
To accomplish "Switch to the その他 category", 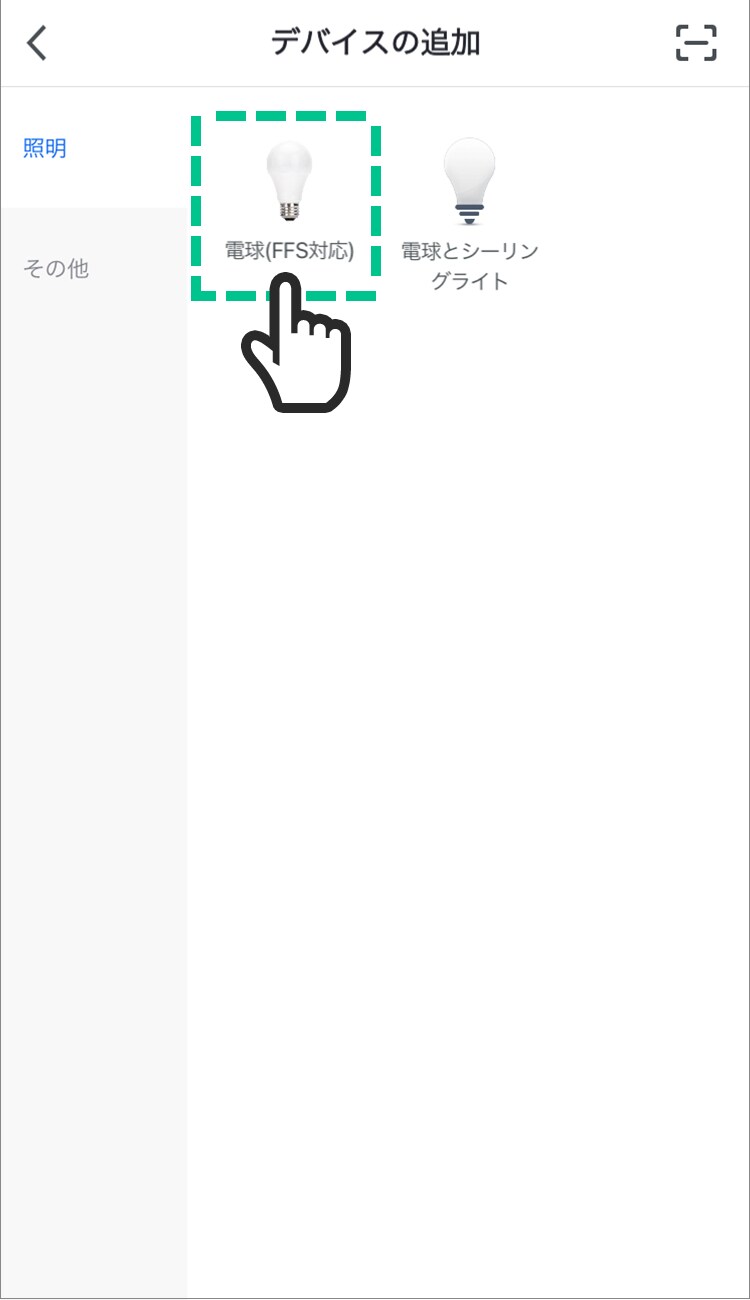I will point(56,268).
